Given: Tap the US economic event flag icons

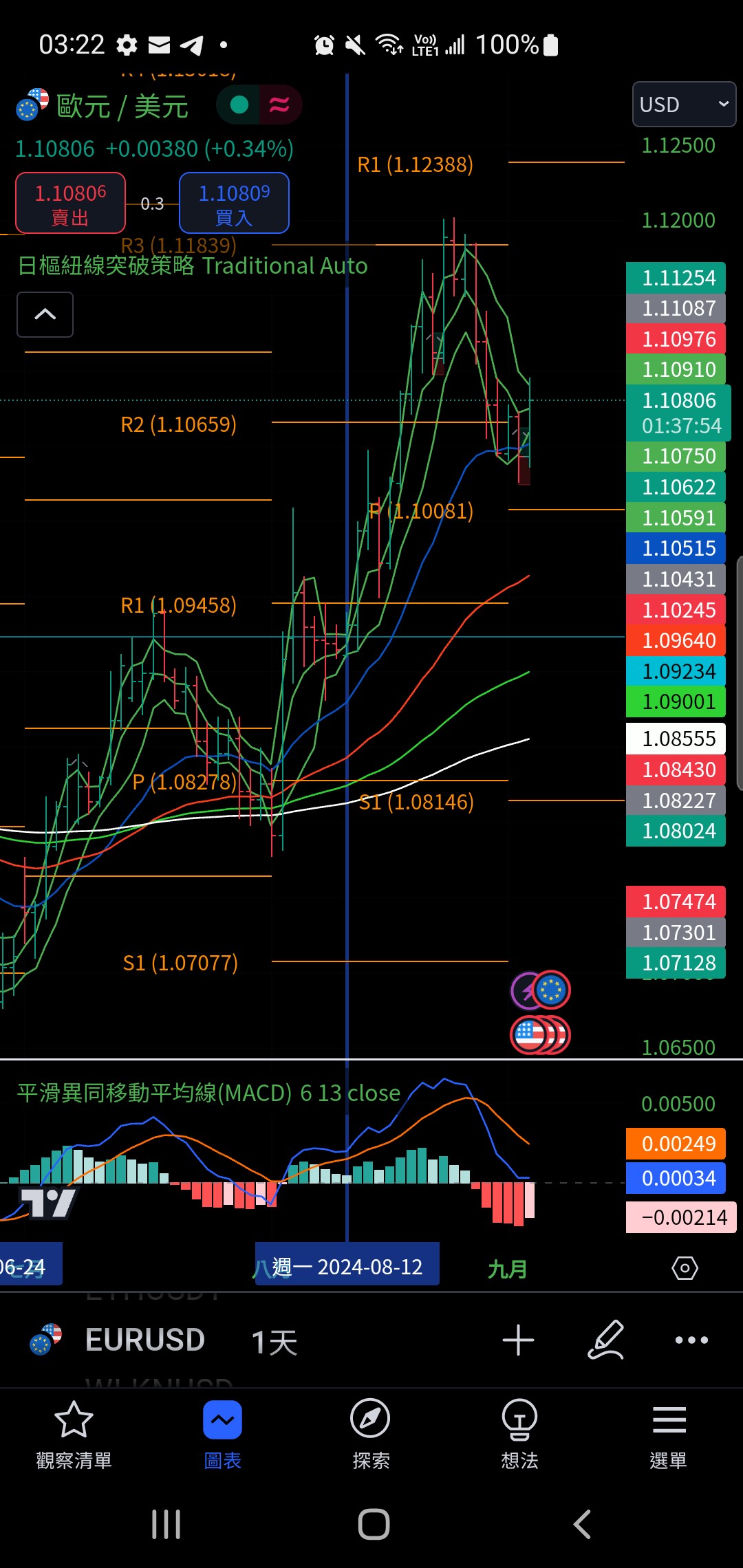Looking at the screenshot, I should (541, 1035).
